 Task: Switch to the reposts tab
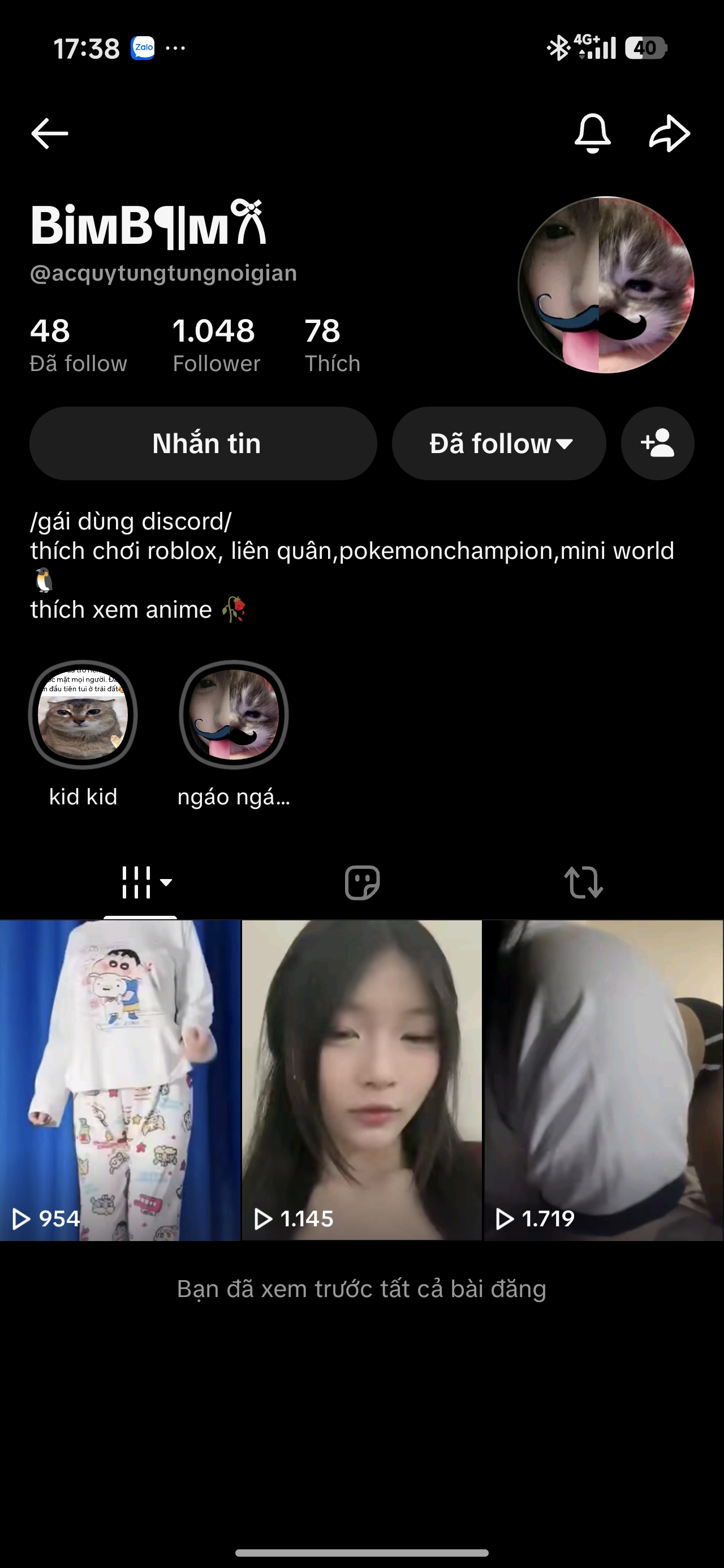click(x=583, y=882)
